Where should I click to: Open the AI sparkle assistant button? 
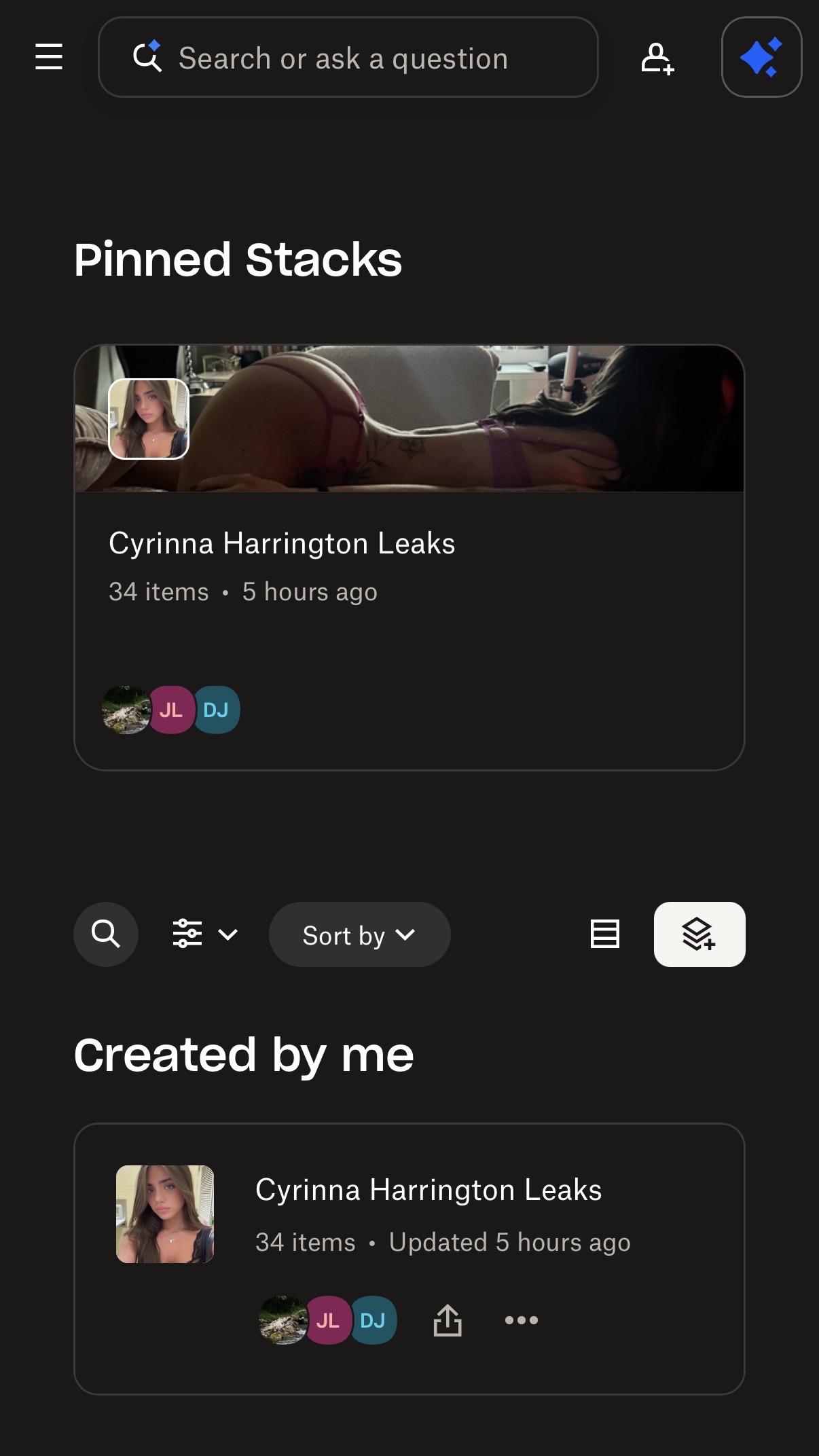pyautogui.click(x=761, y=57)
